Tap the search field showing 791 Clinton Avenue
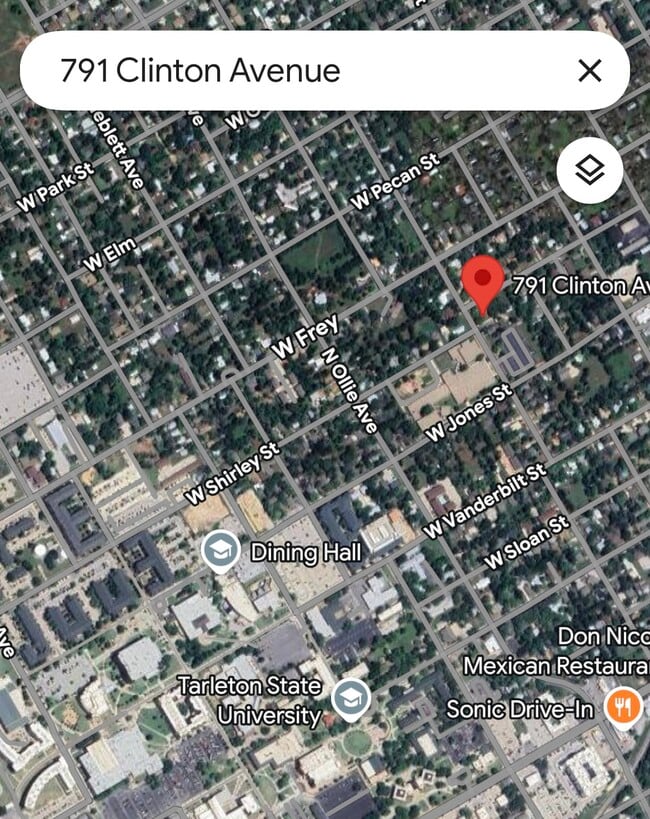This screenshot has height=819, width=650. click(x=300, y=71)
